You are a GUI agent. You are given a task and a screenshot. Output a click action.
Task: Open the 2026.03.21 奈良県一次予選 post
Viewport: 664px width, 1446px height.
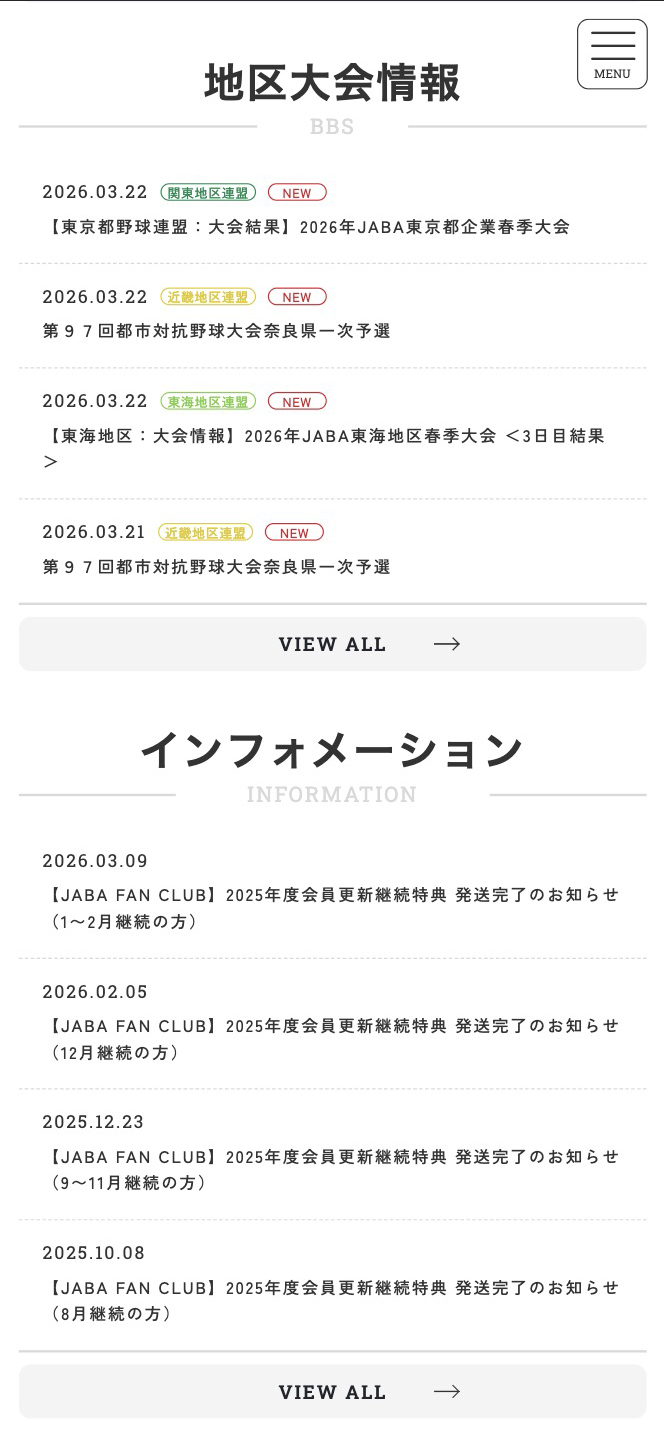pos(216,567)
